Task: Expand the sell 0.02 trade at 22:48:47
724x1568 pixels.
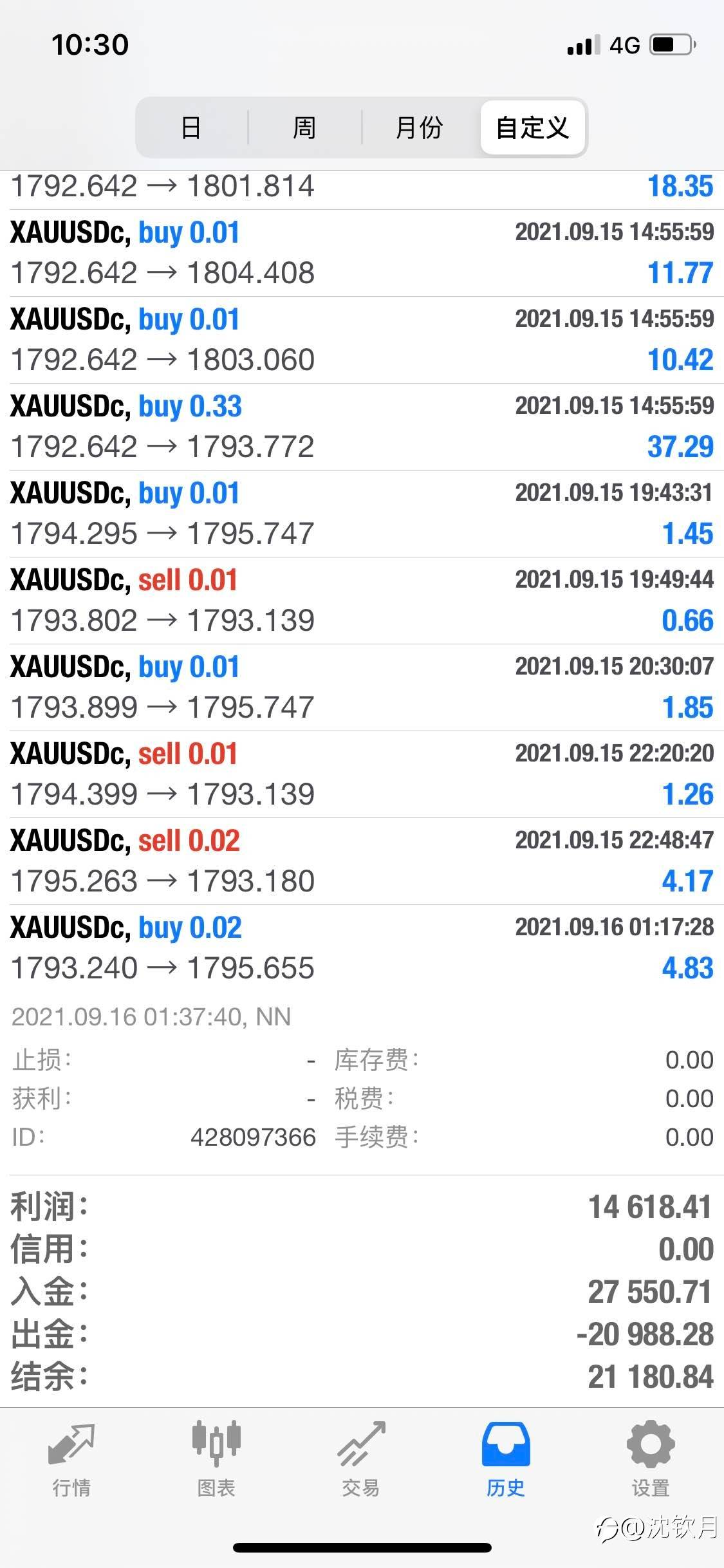Action: [362, 861]
